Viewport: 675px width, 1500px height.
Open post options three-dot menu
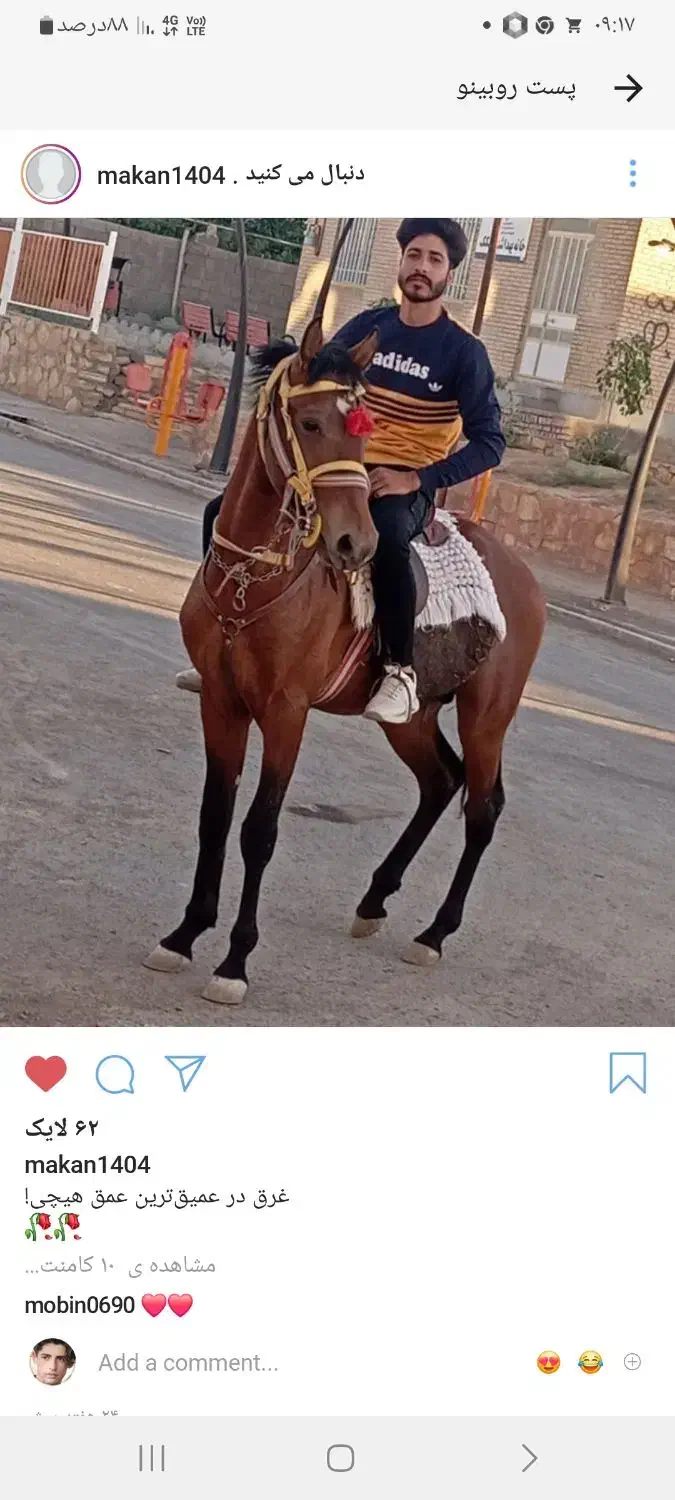[632, 174]
